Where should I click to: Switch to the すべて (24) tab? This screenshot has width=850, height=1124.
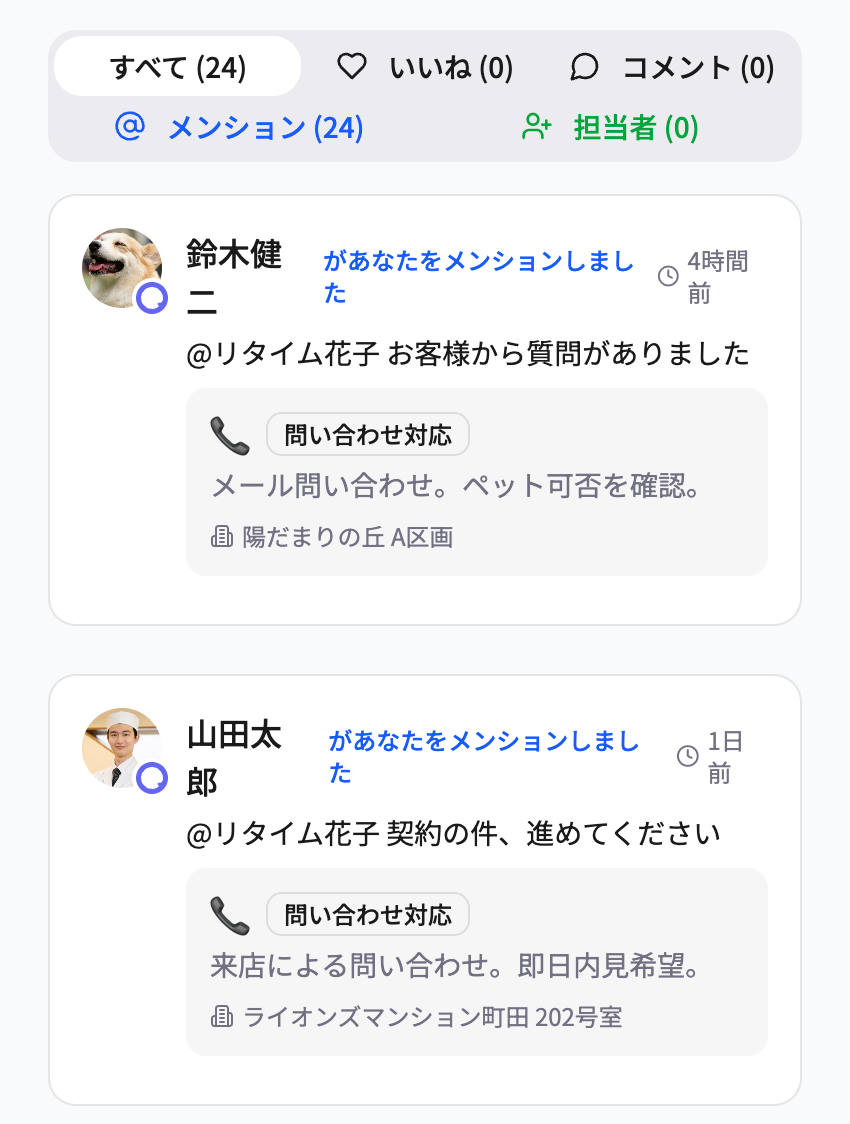(177, 66)
